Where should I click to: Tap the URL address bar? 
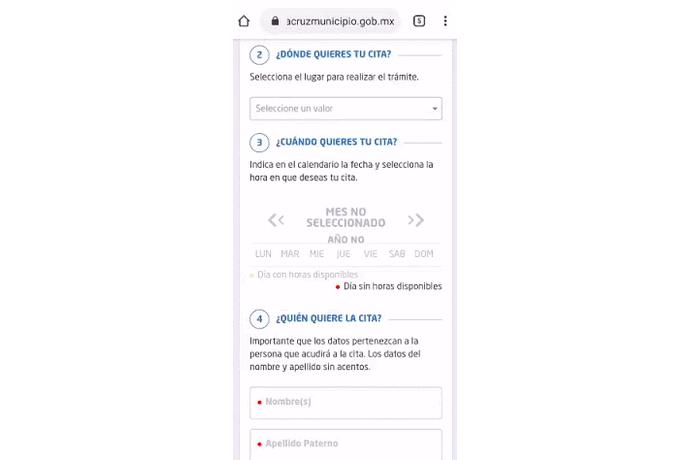(x=332, y=21)
